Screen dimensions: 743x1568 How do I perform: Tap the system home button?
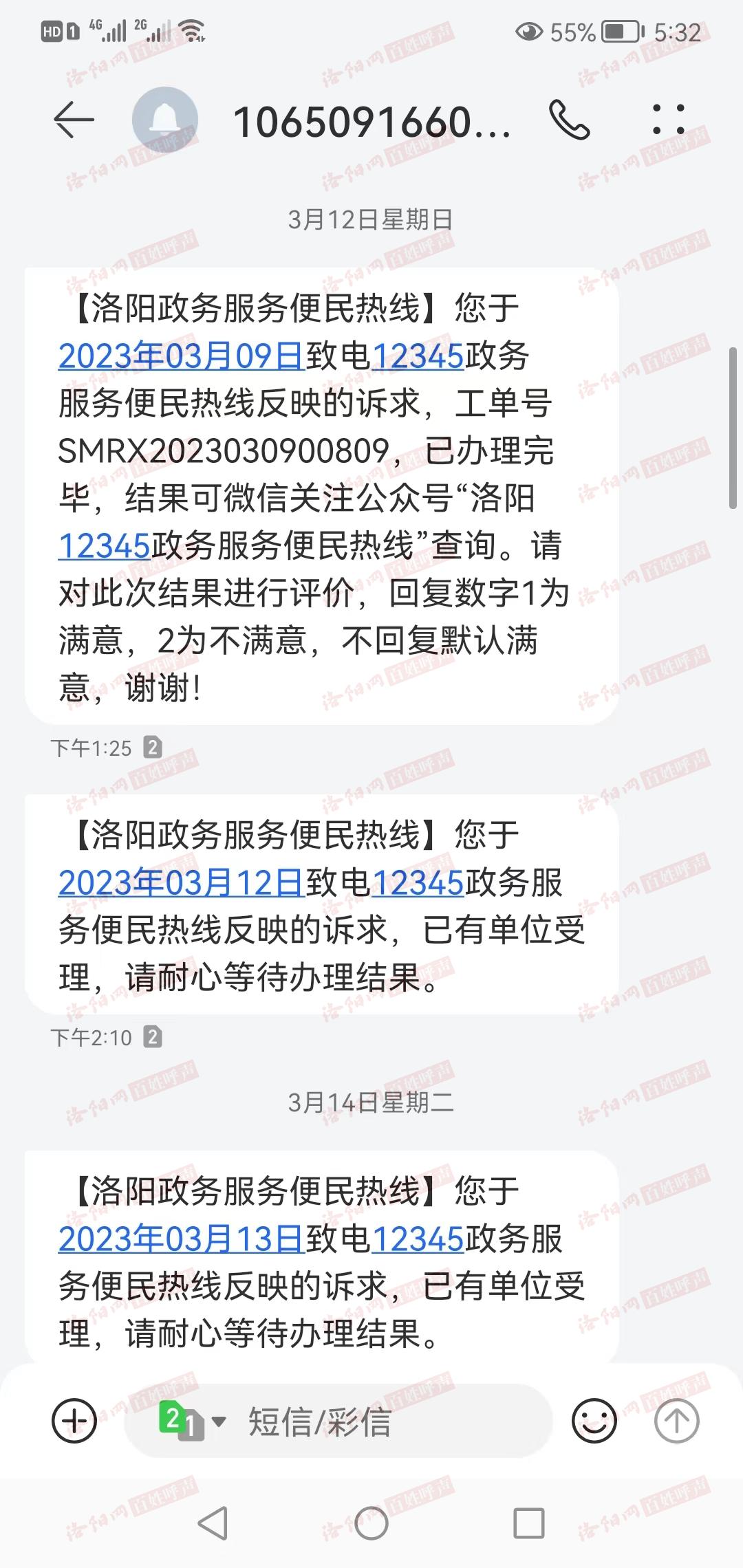pyautogui.click(x=371, y=1523)
